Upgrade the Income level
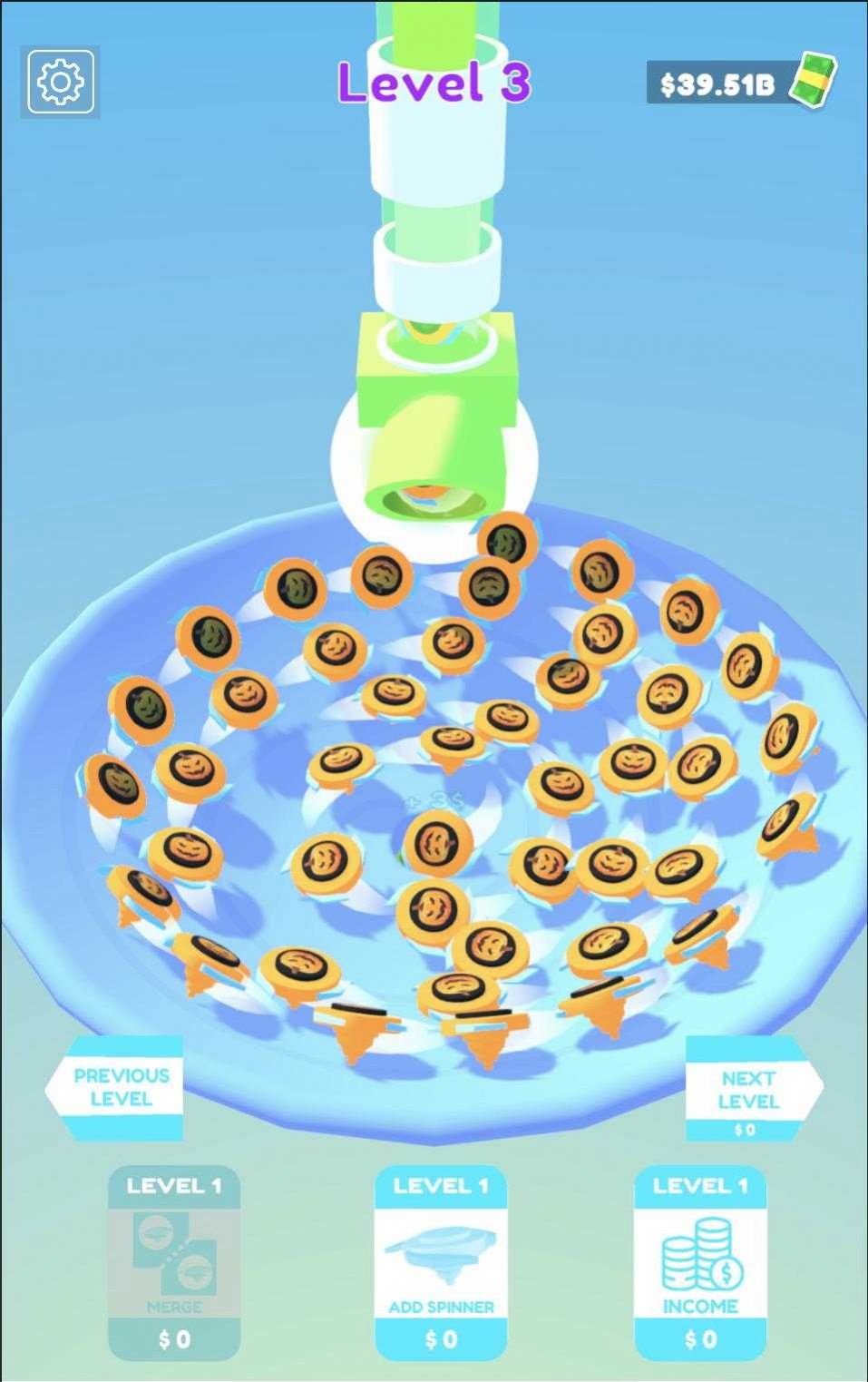Viewport: 868px width, 1382px height. tap(700, 1262)
